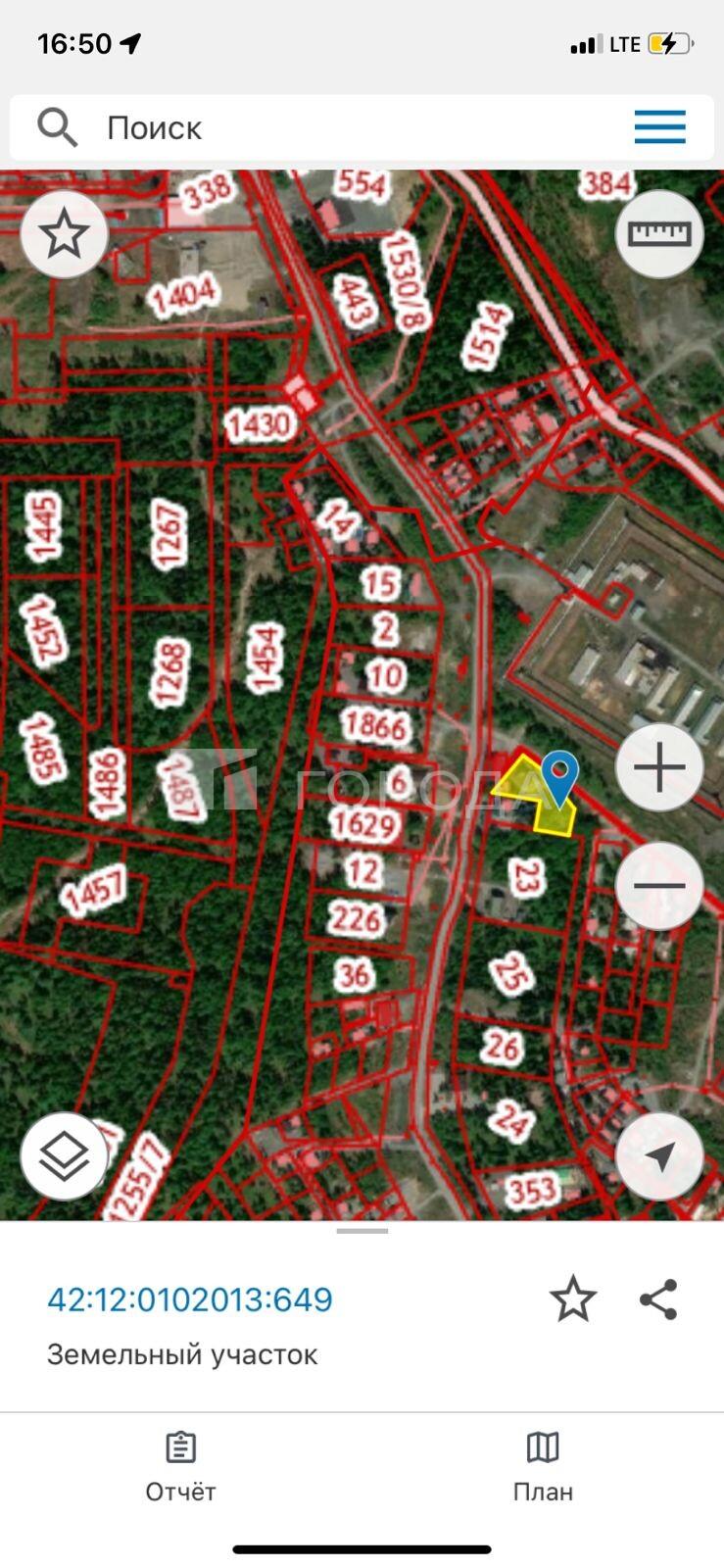Viewport: 724px width, 1568px height.
Task: Center map on my location
Action: 659,1157
